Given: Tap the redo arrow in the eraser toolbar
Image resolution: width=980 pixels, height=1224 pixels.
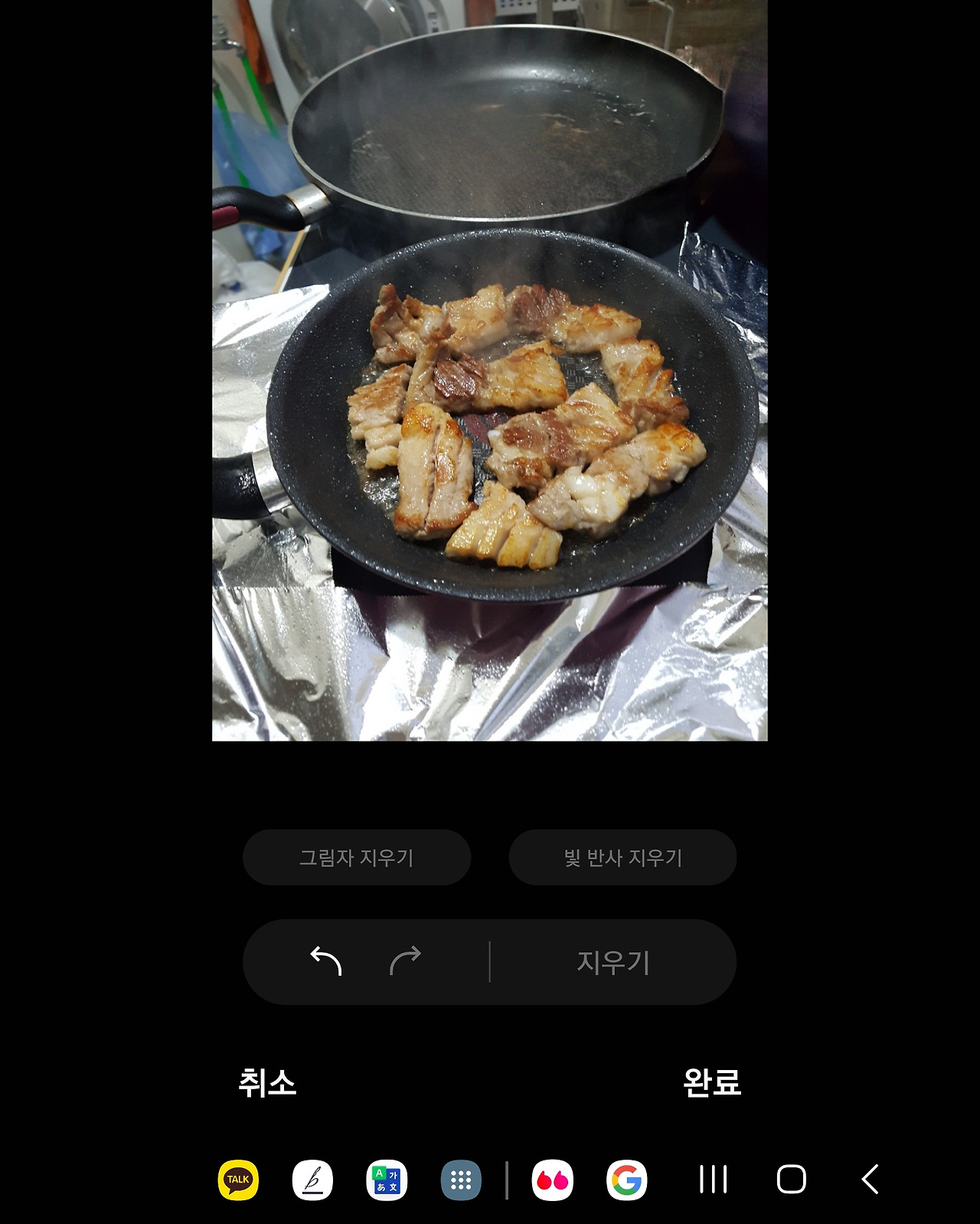Looking at the screenshot, I should click(x=406, y=963).
